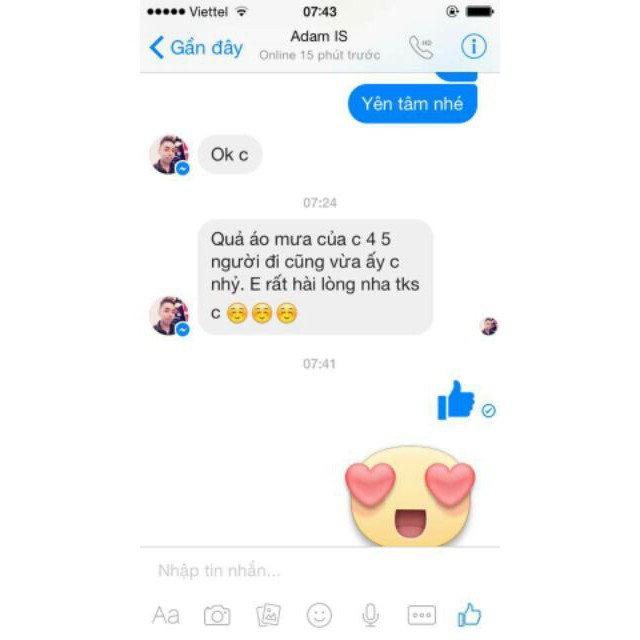Viewport: 640px width, 640px height.
Task: Open the Aa text keyboard option
Action: point(166,615)
